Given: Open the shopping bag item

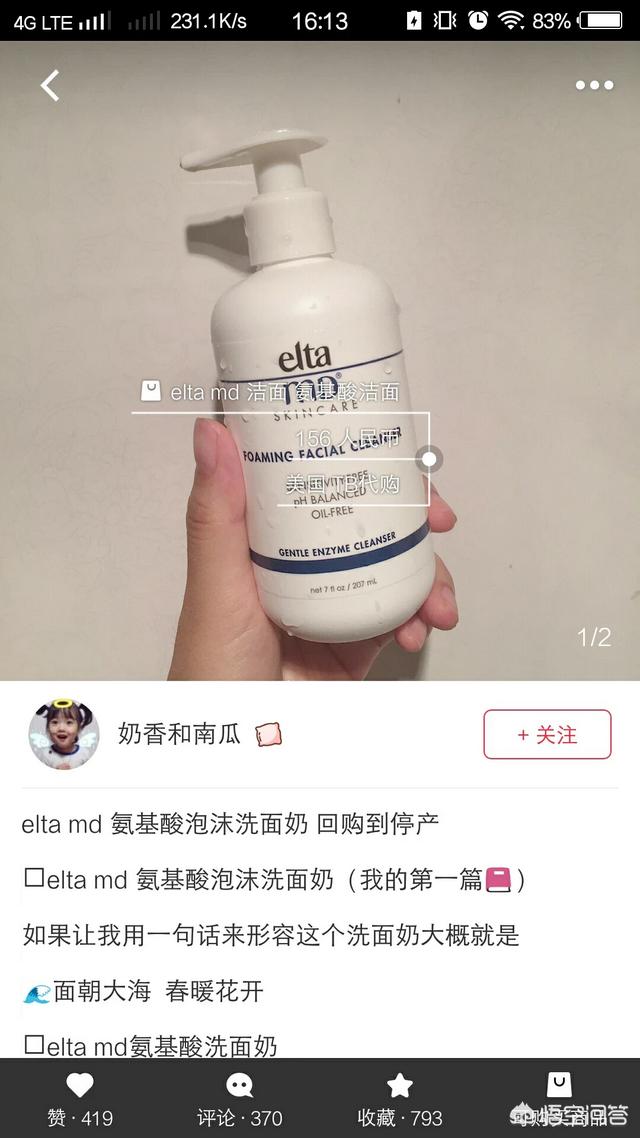Looking at the screenshot, I should pos(559,1099).
